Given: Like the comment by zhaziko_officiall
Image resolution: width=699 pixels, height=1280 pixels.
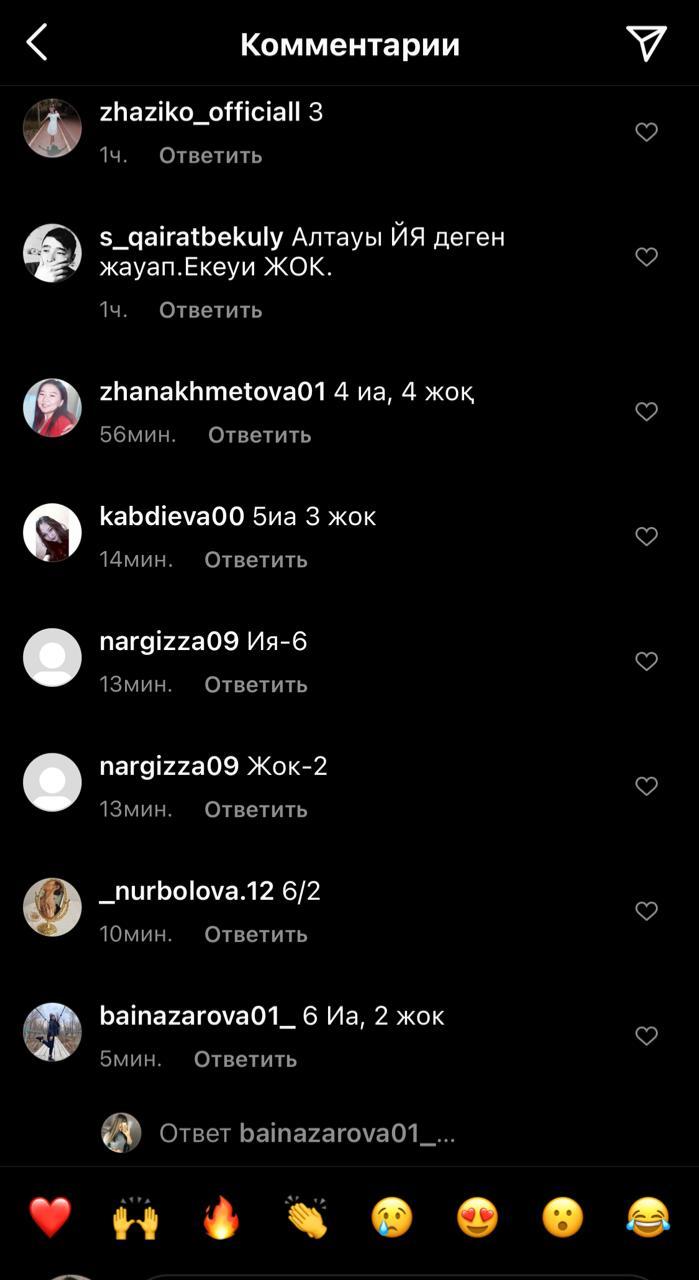Looking at the screenshot, I should tap(647, 132).
